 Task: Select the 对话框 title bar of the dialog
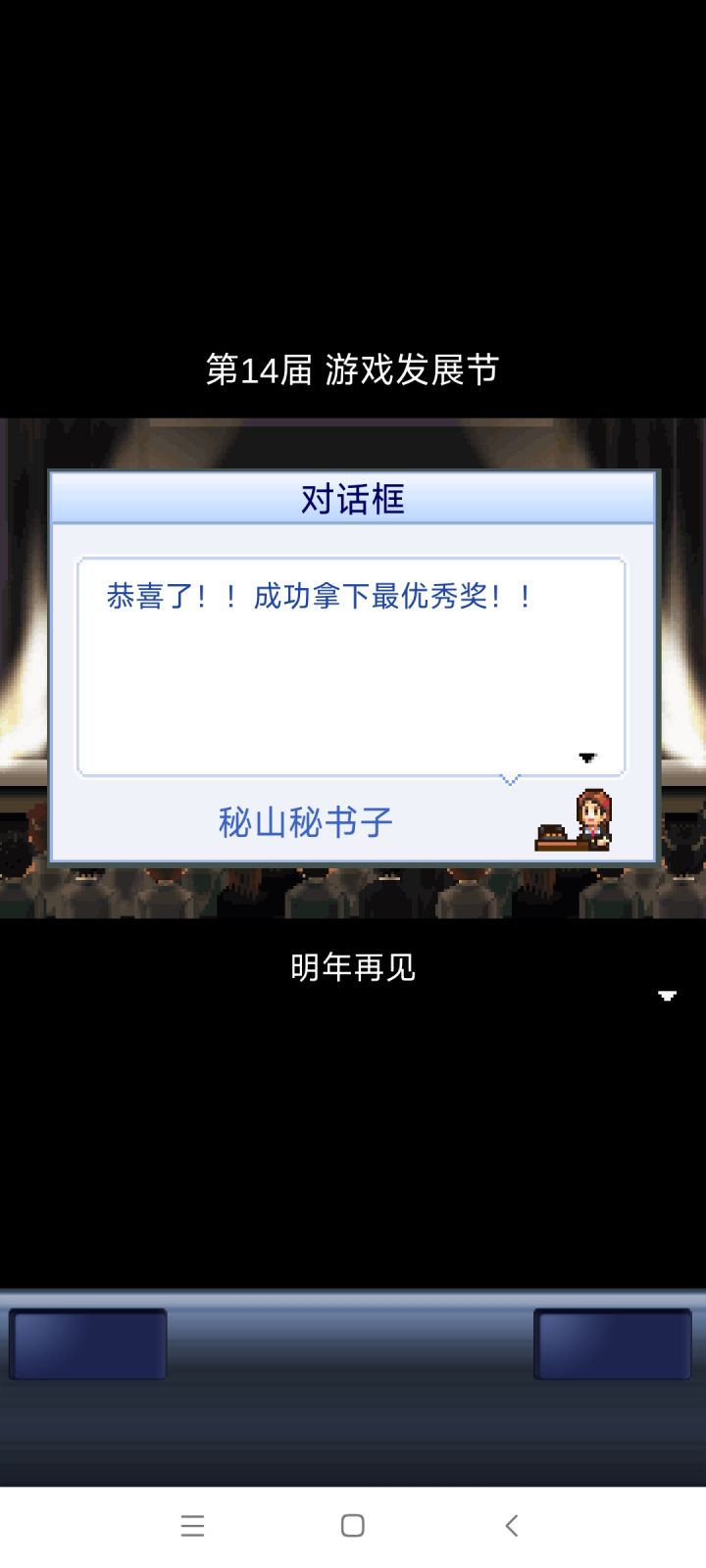tap(353, 498)
